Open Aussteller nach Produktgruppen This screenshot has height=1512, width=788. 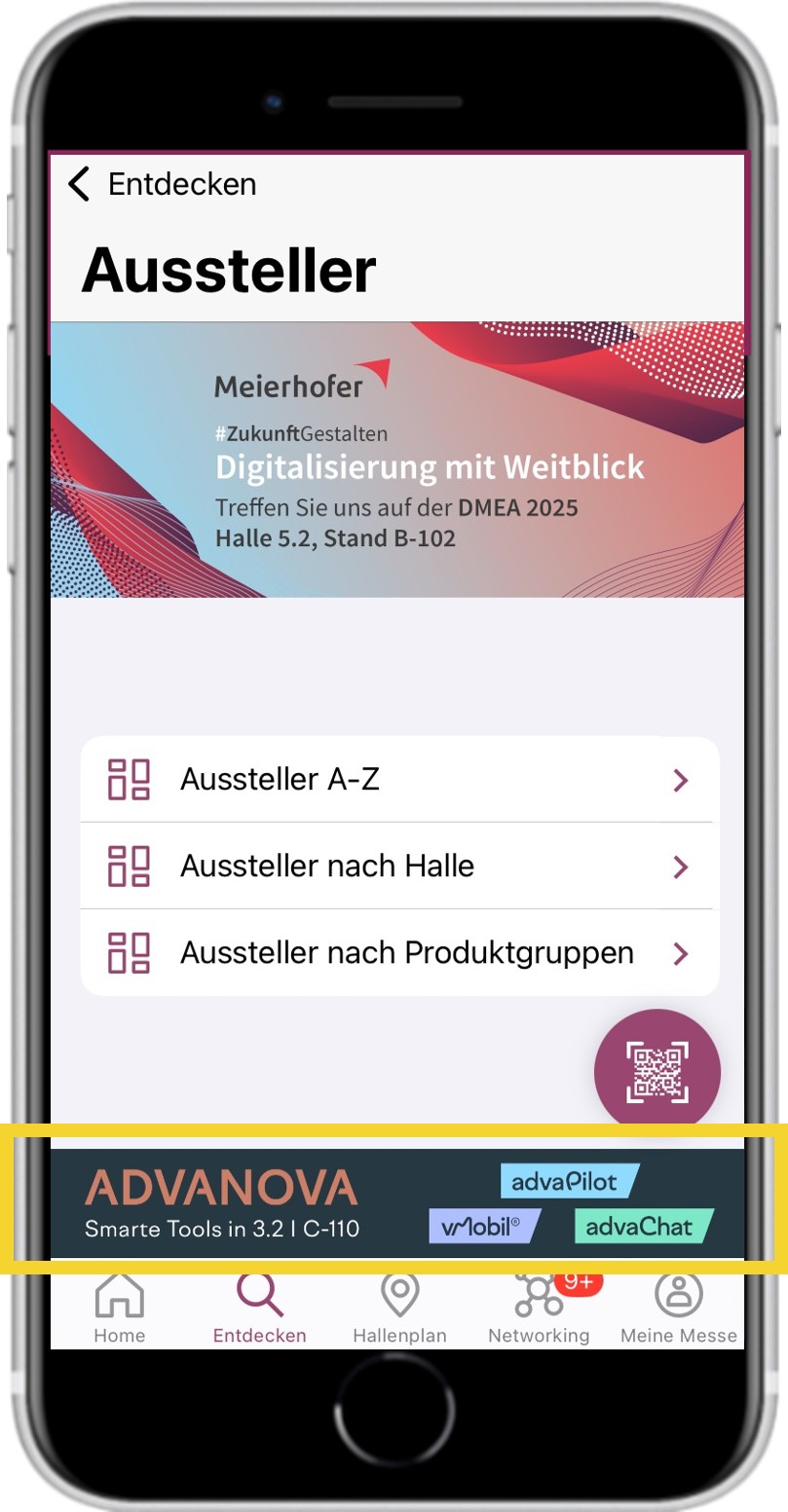[x=399, y=952]
